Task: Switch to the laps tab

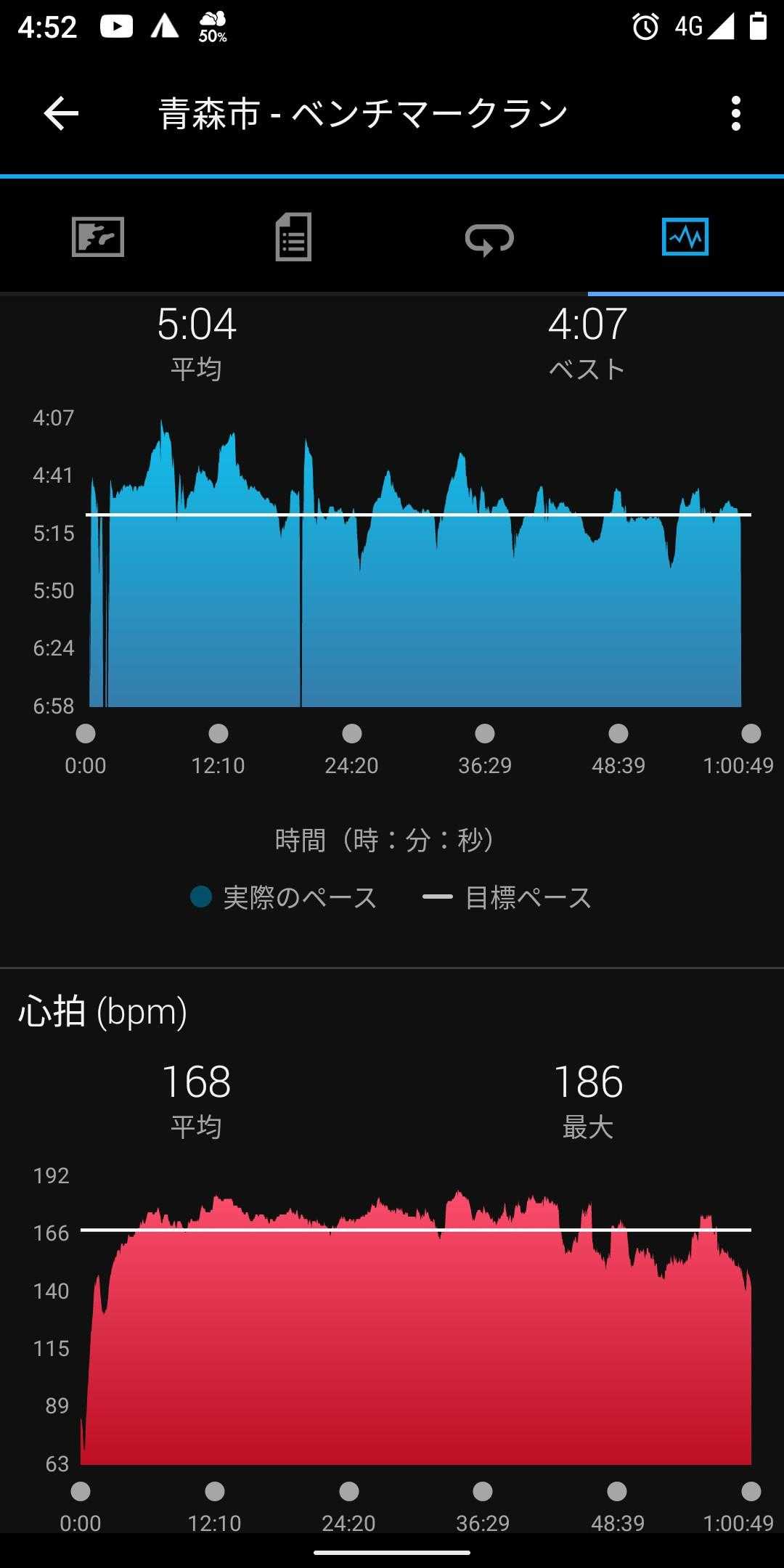Action: (x=489, y=238)
